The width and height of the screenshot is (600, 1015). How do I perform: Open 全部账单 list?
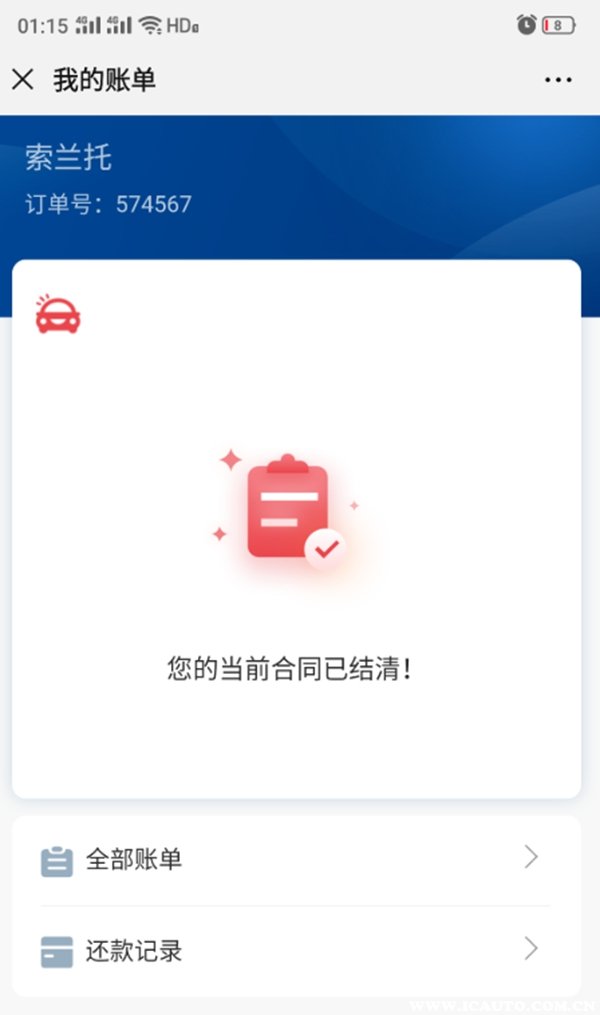[295, 859]
